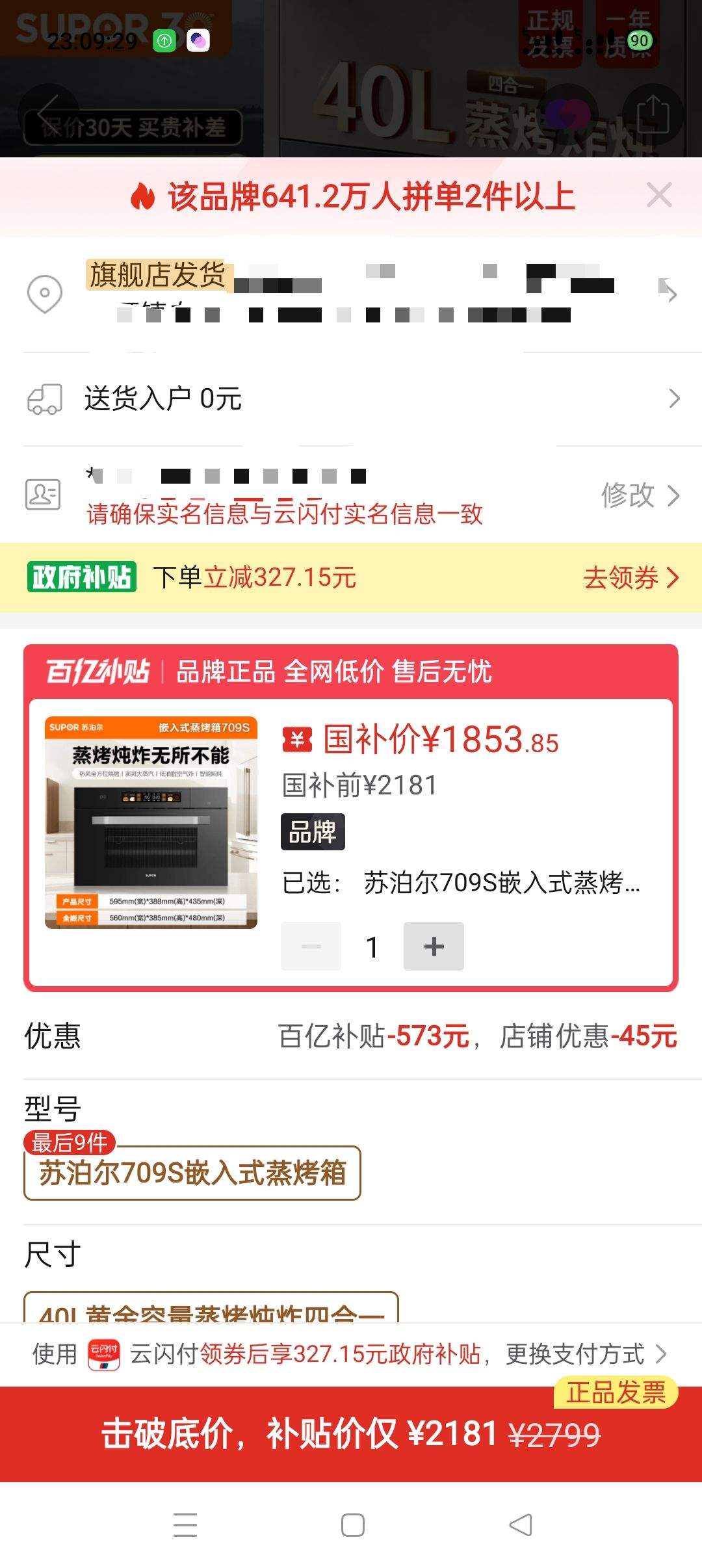Click the red price tag icon beside 国补价
The width and height of the screenshot is (702, 1568).
coord(298,738)
